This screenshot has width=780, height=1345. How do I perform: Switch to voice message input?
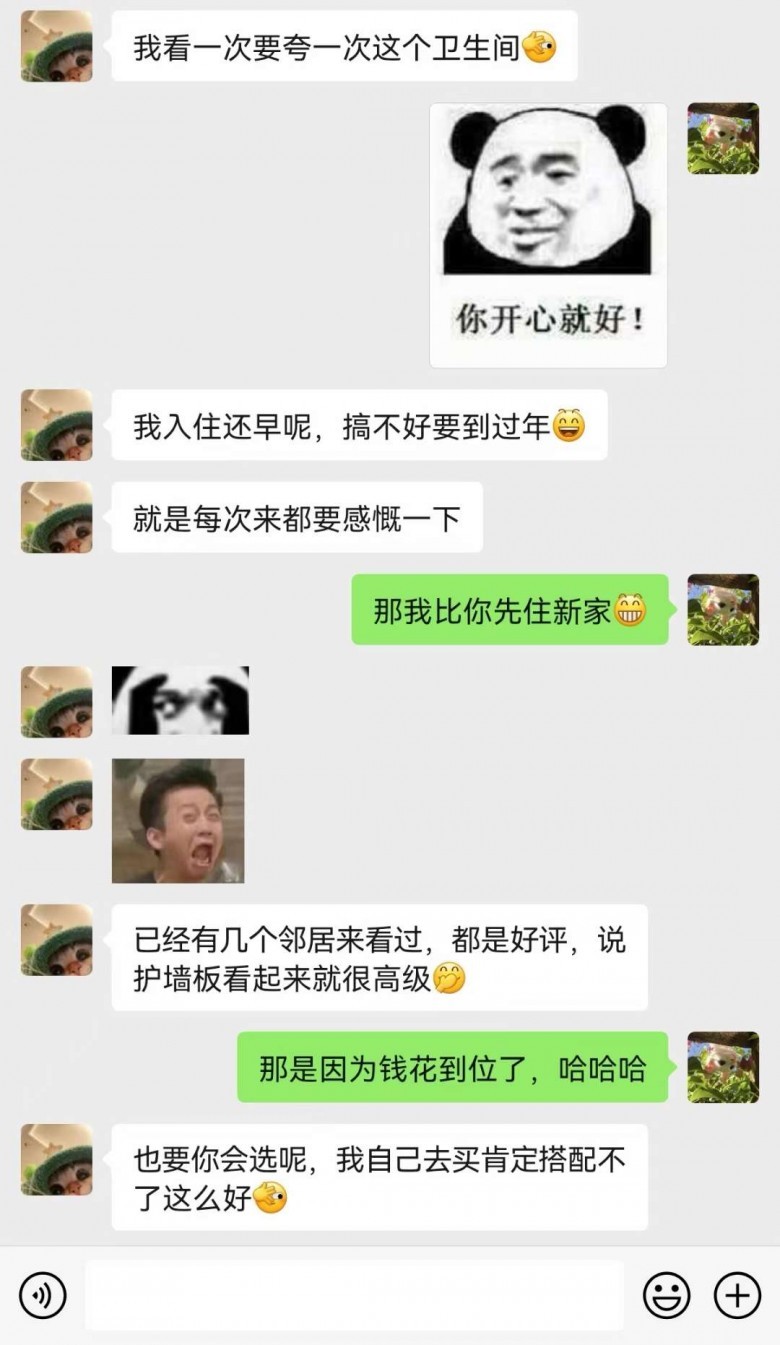(x=42, y=1296)
